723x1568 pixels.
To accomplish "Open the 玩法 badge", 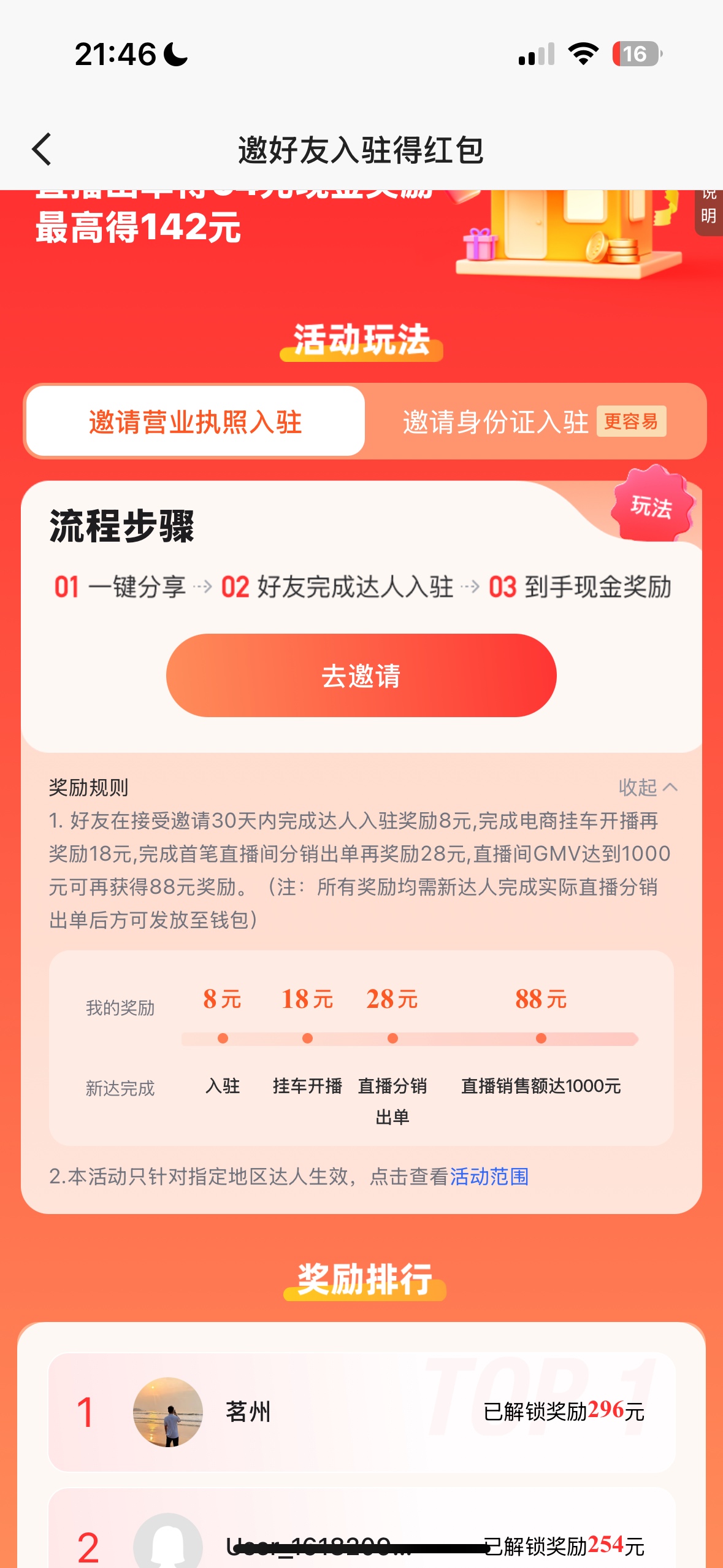I will pyautogui.click(x=652, y=506).
